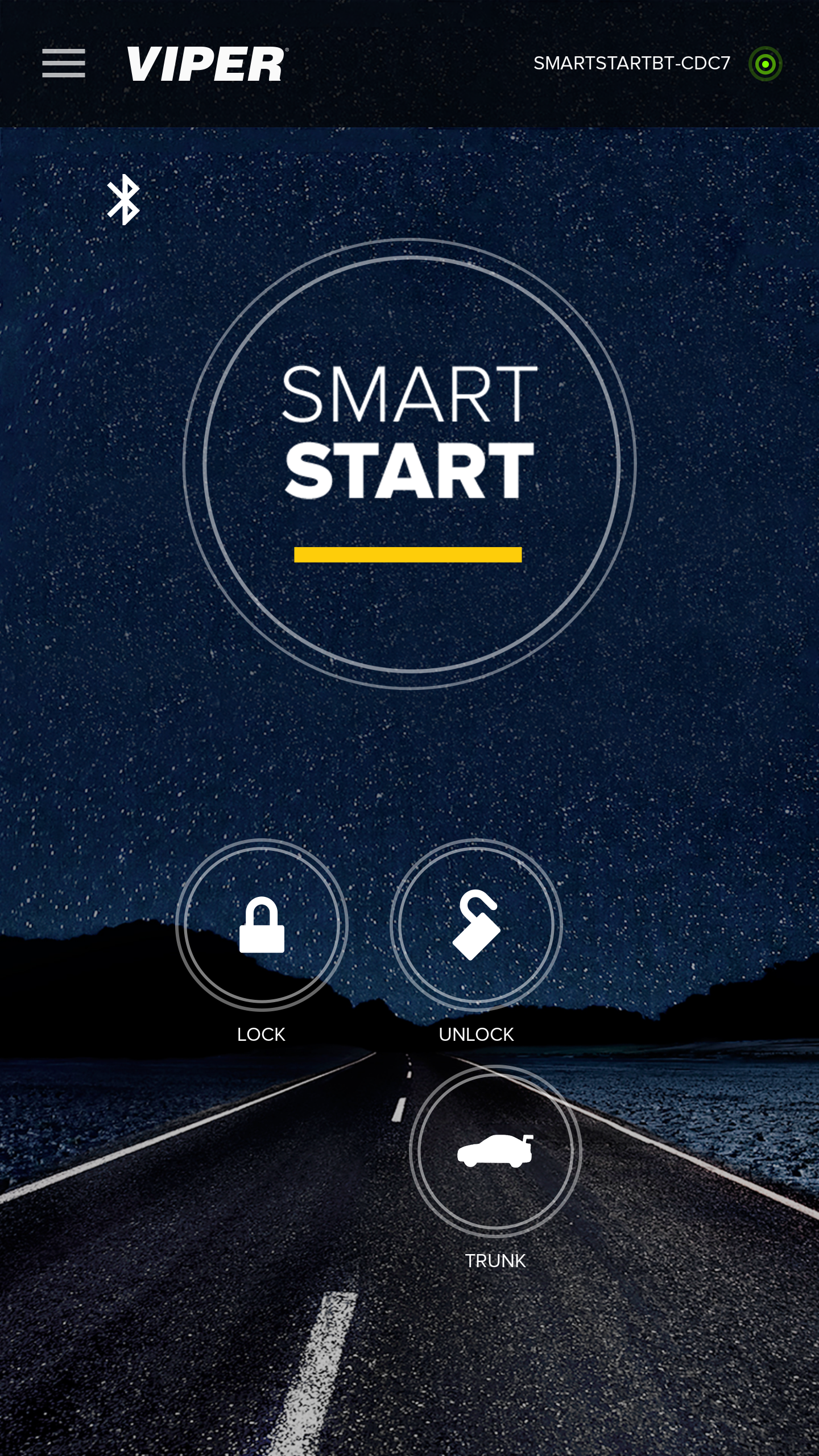Select the SMARTSTARTBT-CDC7 device

point(631,63)
